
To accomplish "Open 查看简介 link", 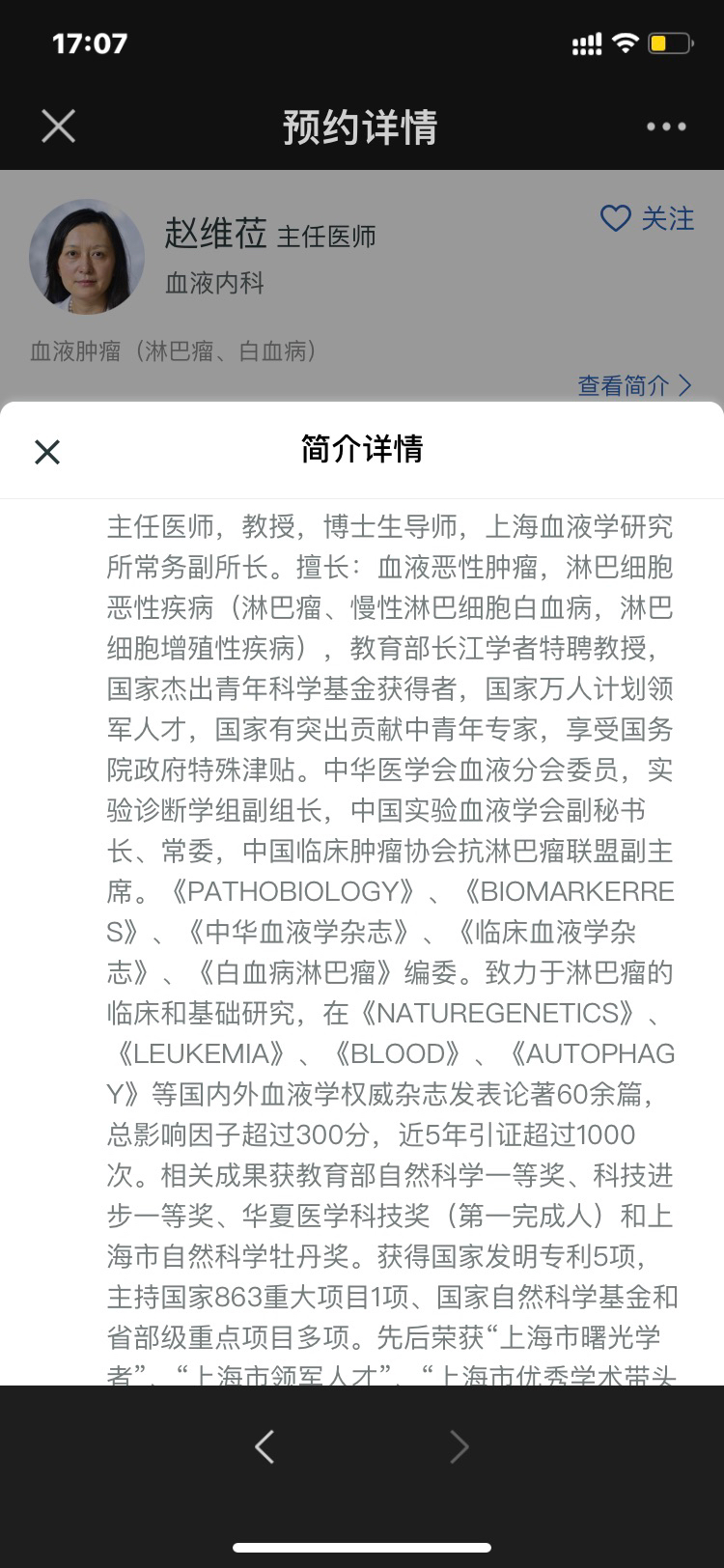I will point(634,385).
